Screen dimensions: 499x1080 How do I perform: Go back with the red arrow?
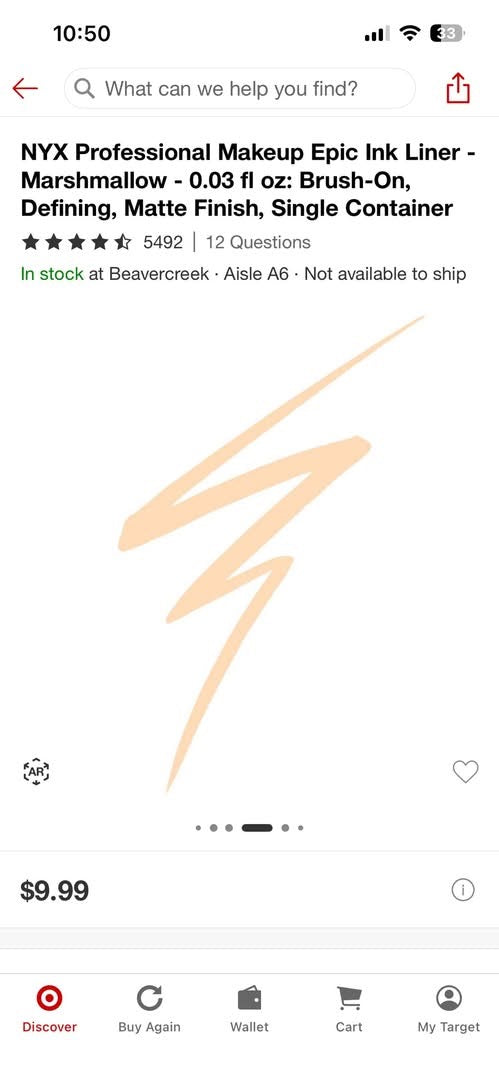pyautogui.click(x=25, y=88)
